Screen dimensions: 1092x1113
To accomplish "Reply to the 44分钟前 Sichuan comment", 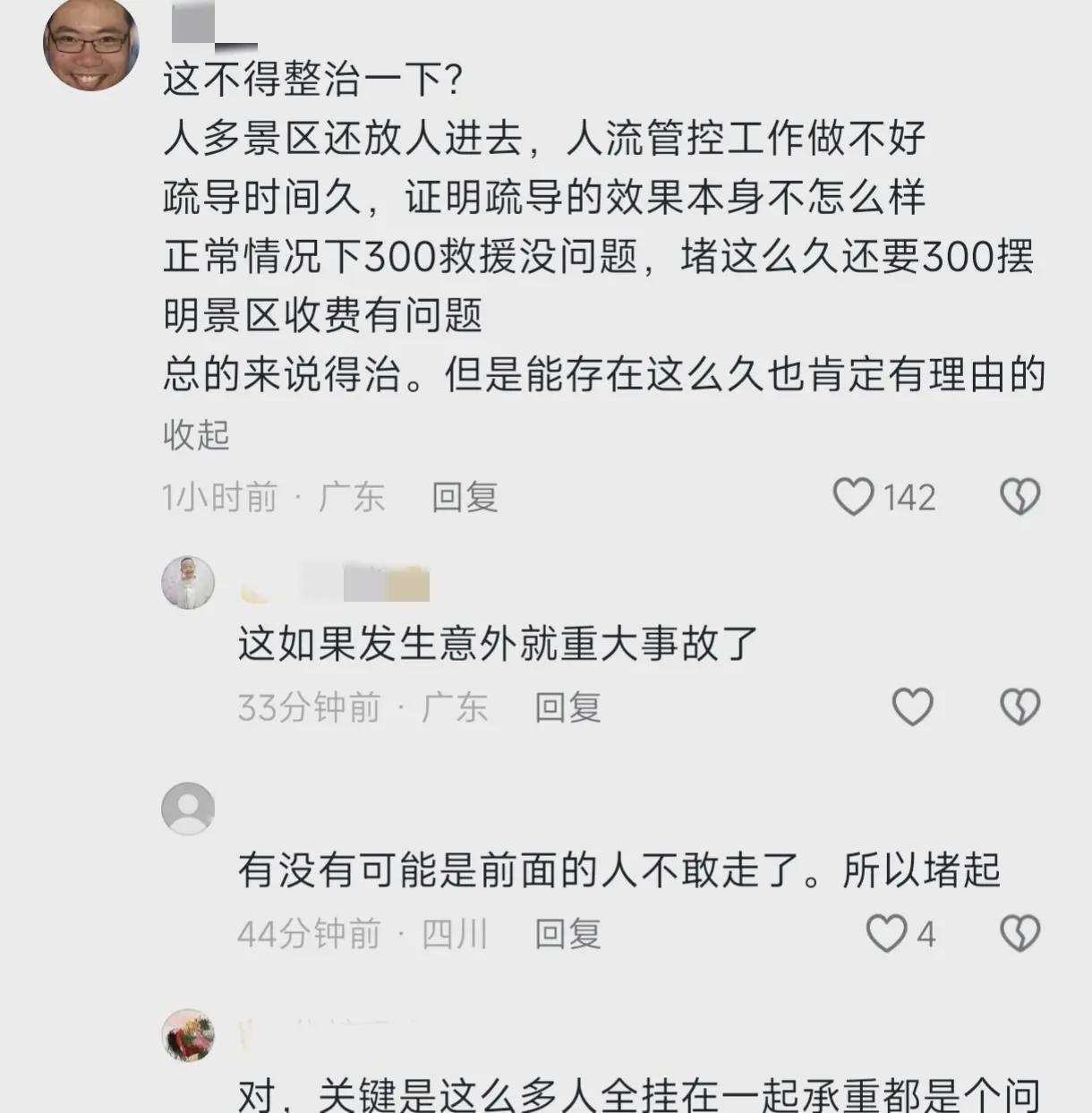I will [567, 934].
